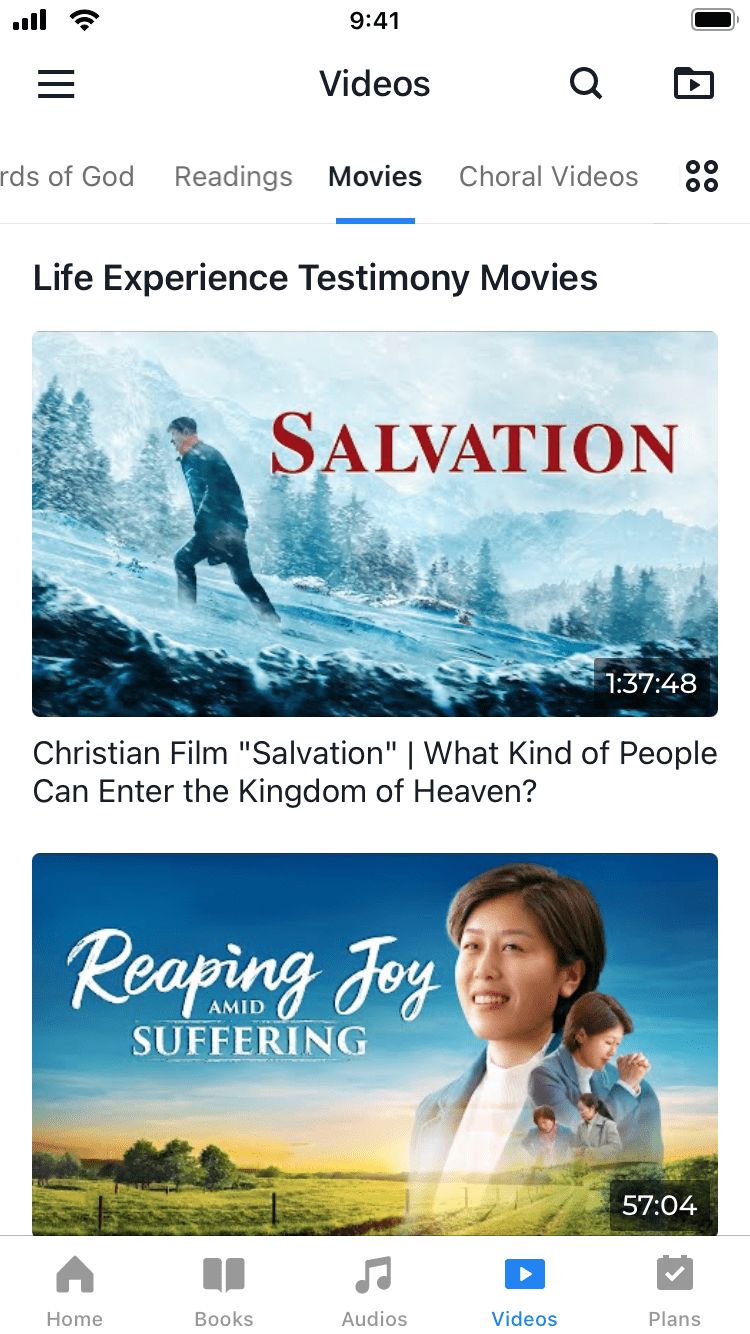The width and height of the screenshot is (750, 1334).
Task: Play Reaping Joy Amid Suffering movie
Action: pyautogui.click(x=375, y=1043)
